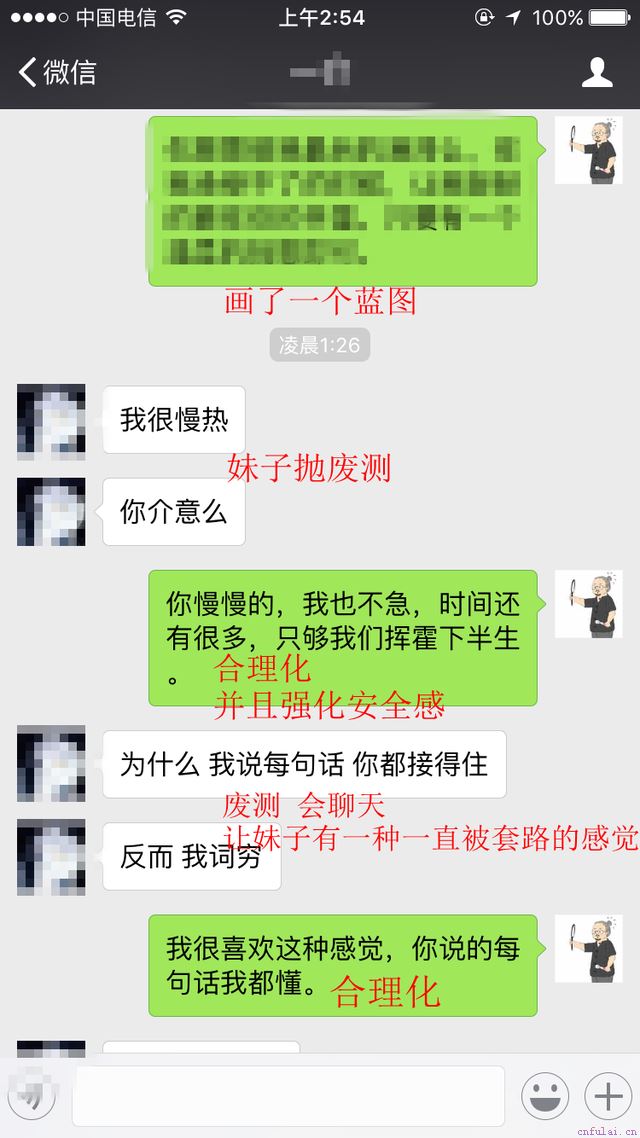
Task: Open my avatar beside 你慢慢的 message
Action: click(x=588, y=605)
